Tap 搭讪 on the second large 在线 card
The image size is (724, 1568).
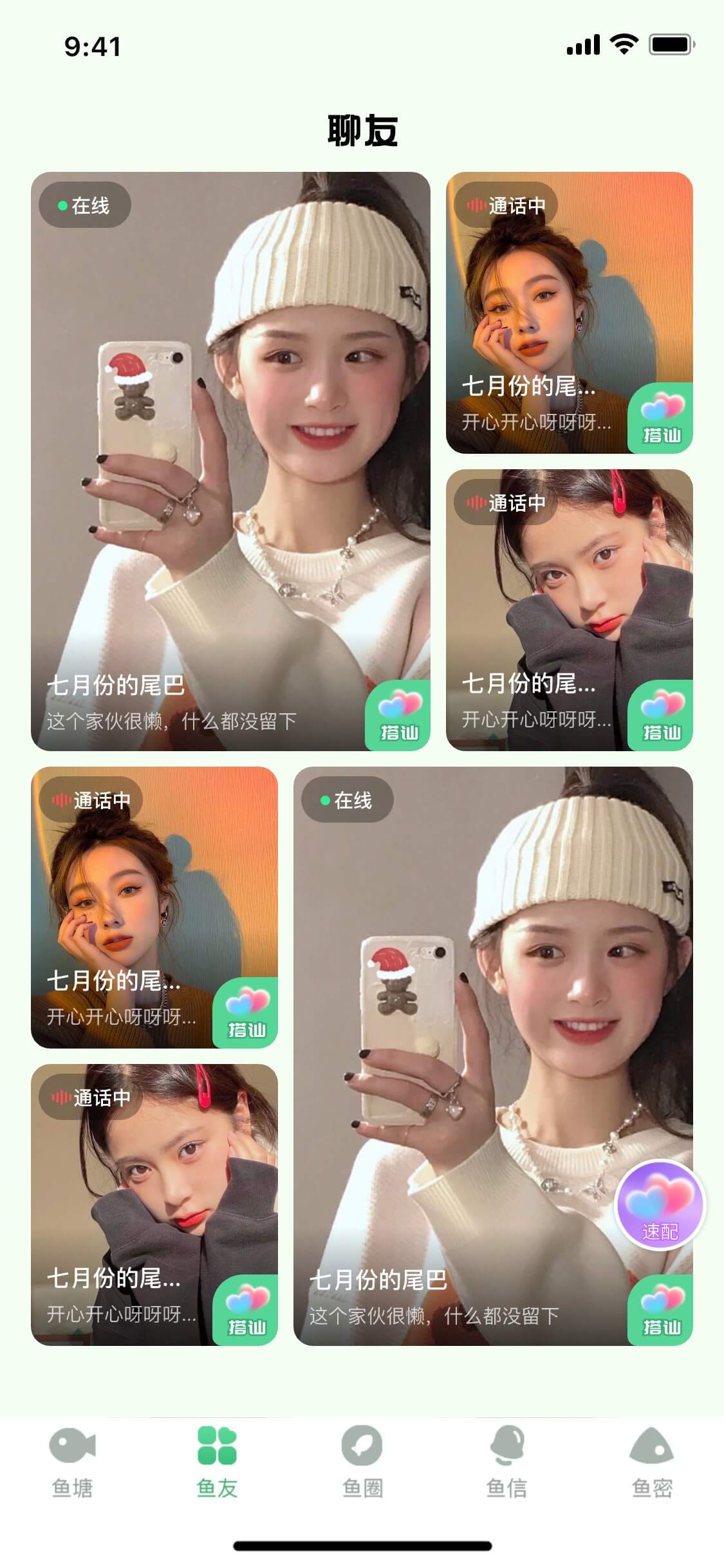coord(661,1311)
